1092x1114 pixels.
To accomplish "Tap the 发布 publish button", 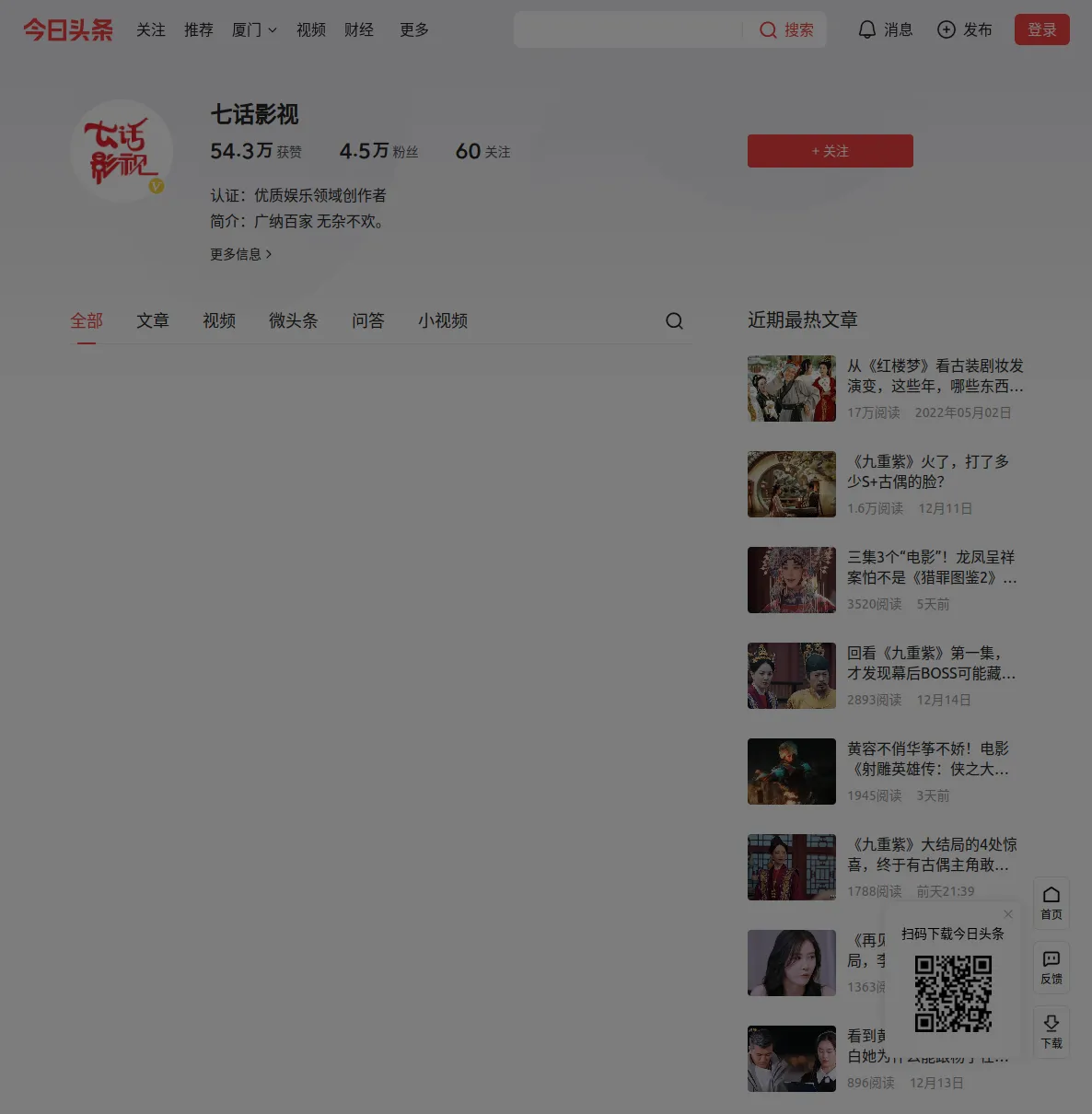I will click(964, 29).
